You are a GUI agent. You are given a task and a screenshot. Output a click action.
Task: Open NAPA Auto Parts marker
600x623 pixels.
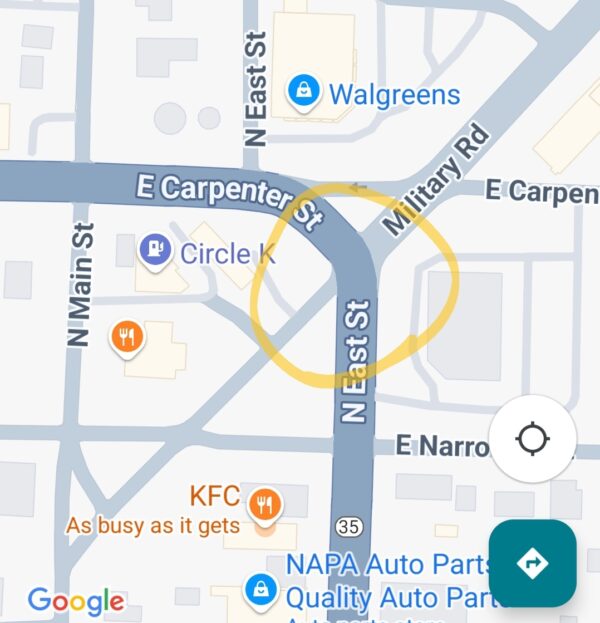coord(261,586)
